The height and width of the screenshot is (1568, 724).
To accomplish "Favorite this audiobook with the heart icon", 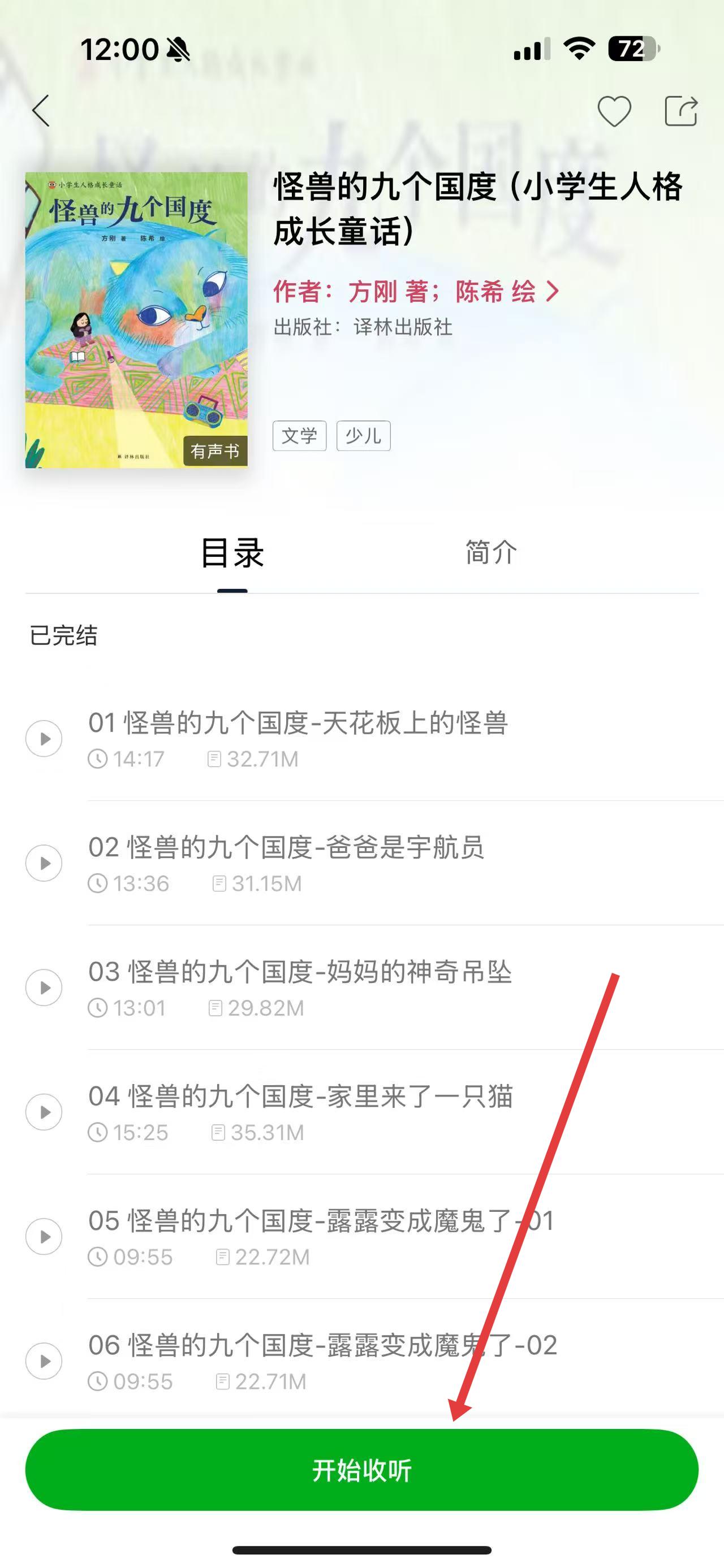I will pyautogui.click(x=614, y=111).
